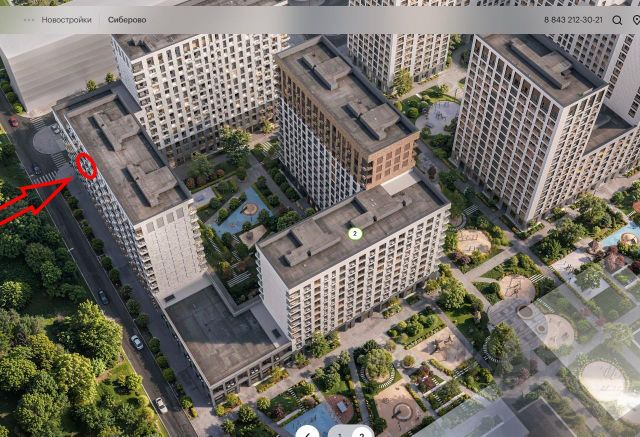The image size is (640, 437).
Task: Open the three-dots menu in the header
Action: point(28,19)
